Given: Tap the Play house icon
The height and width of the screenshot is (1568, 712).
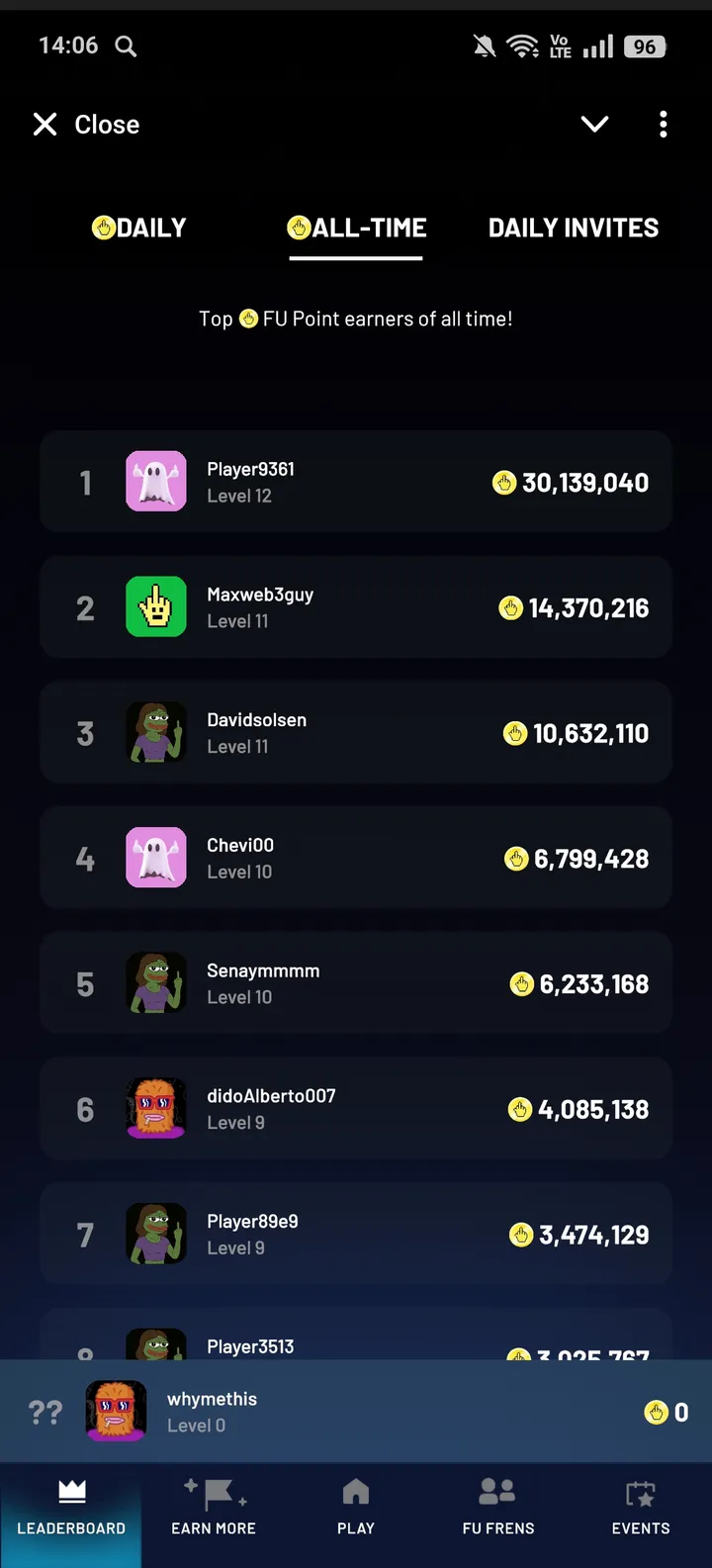Looking at the screenshot, I should pyautogui.click(x=355, y=1489).
